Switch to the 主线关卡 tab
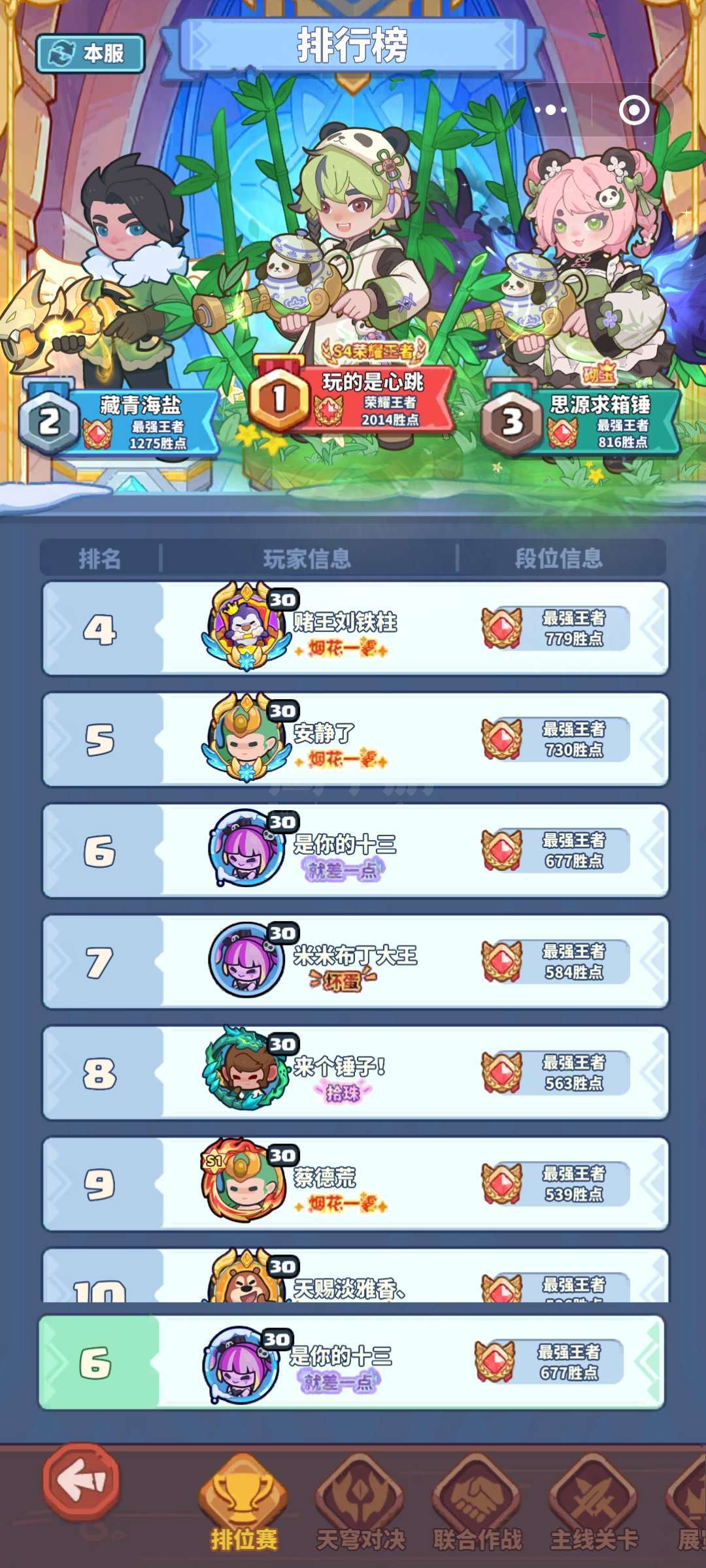Image resolution: width=706 pixels, height=1568 pixels. [x=594, y=1503]
